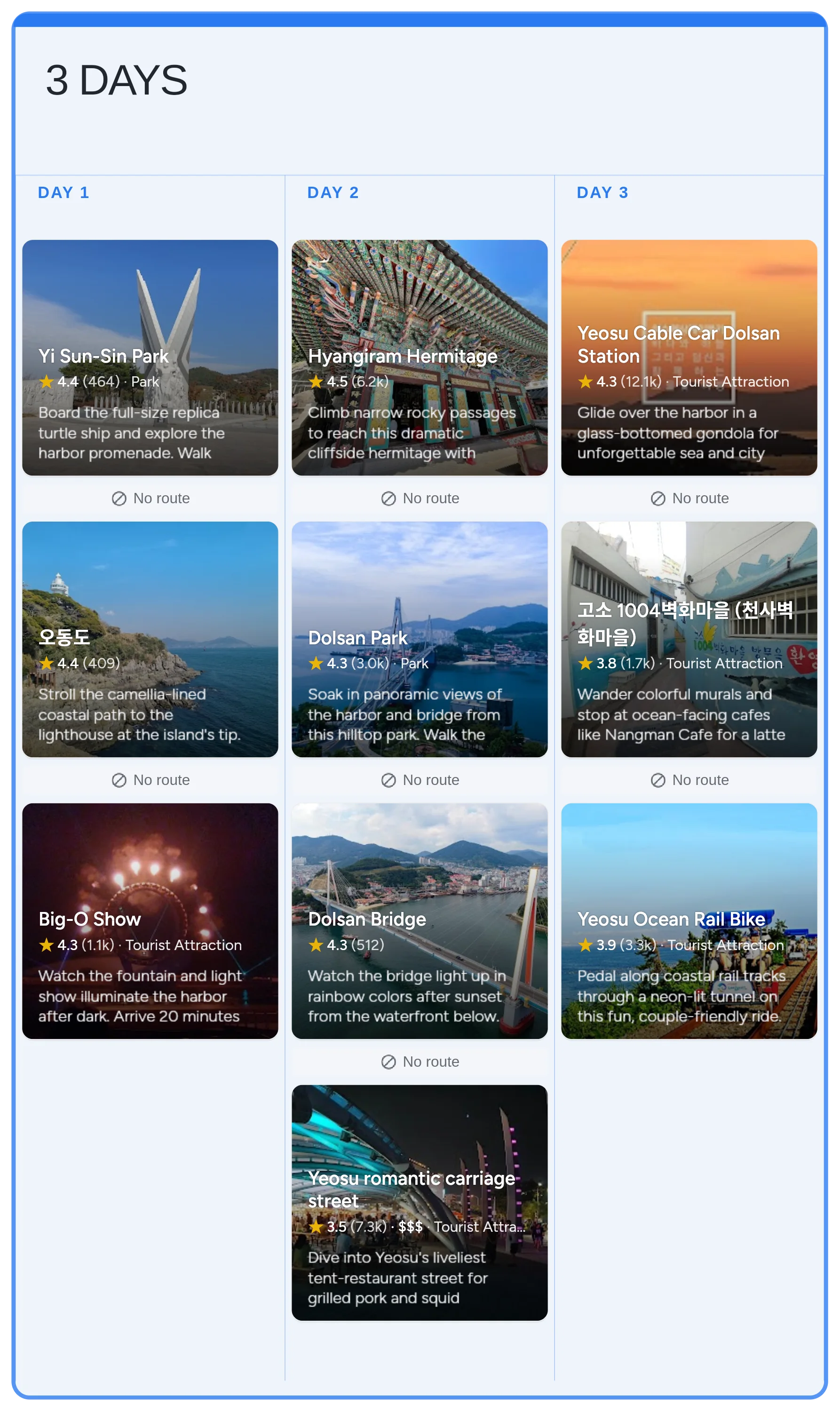Open Yeosu romantic carriage street card

[420, 1202]
